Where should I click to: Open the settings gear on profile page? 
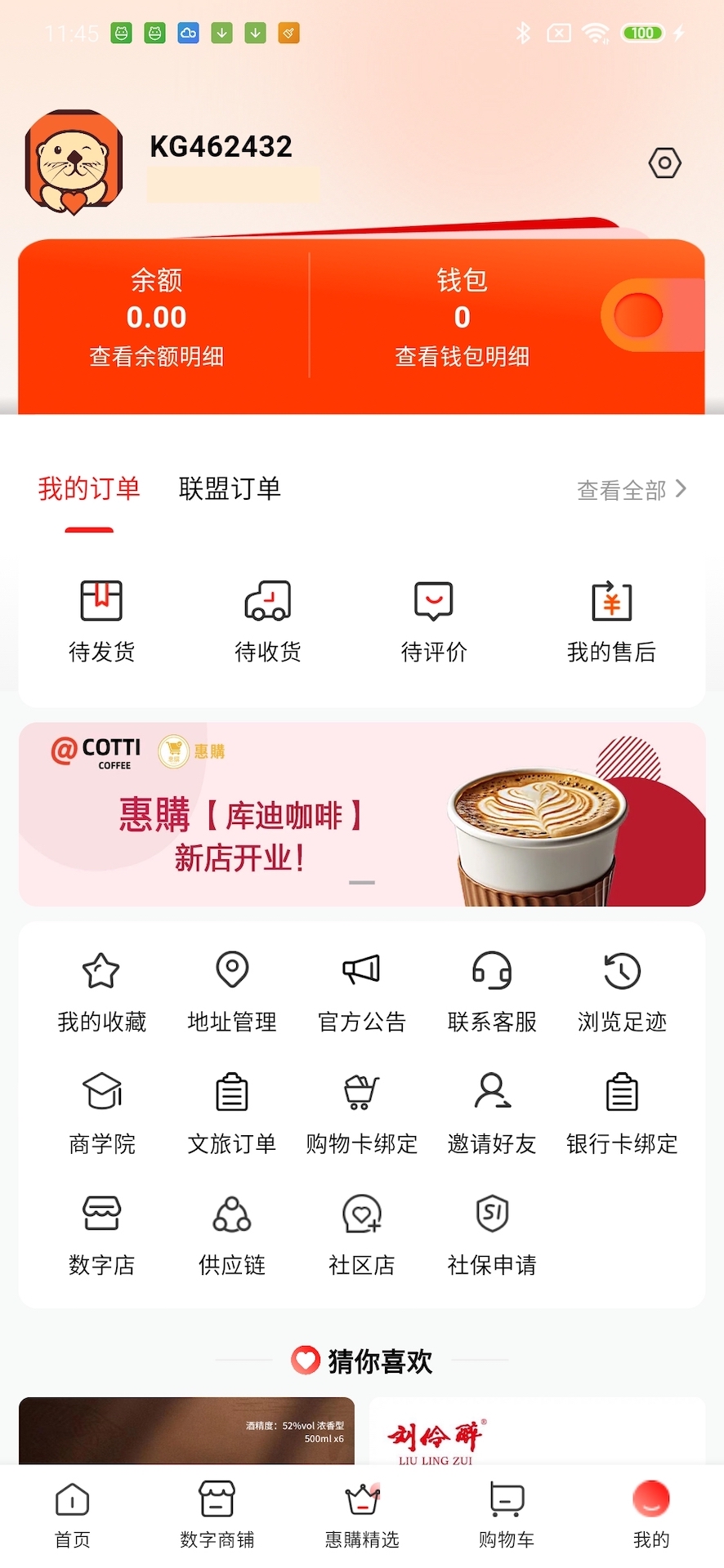[x=664, y=162]
